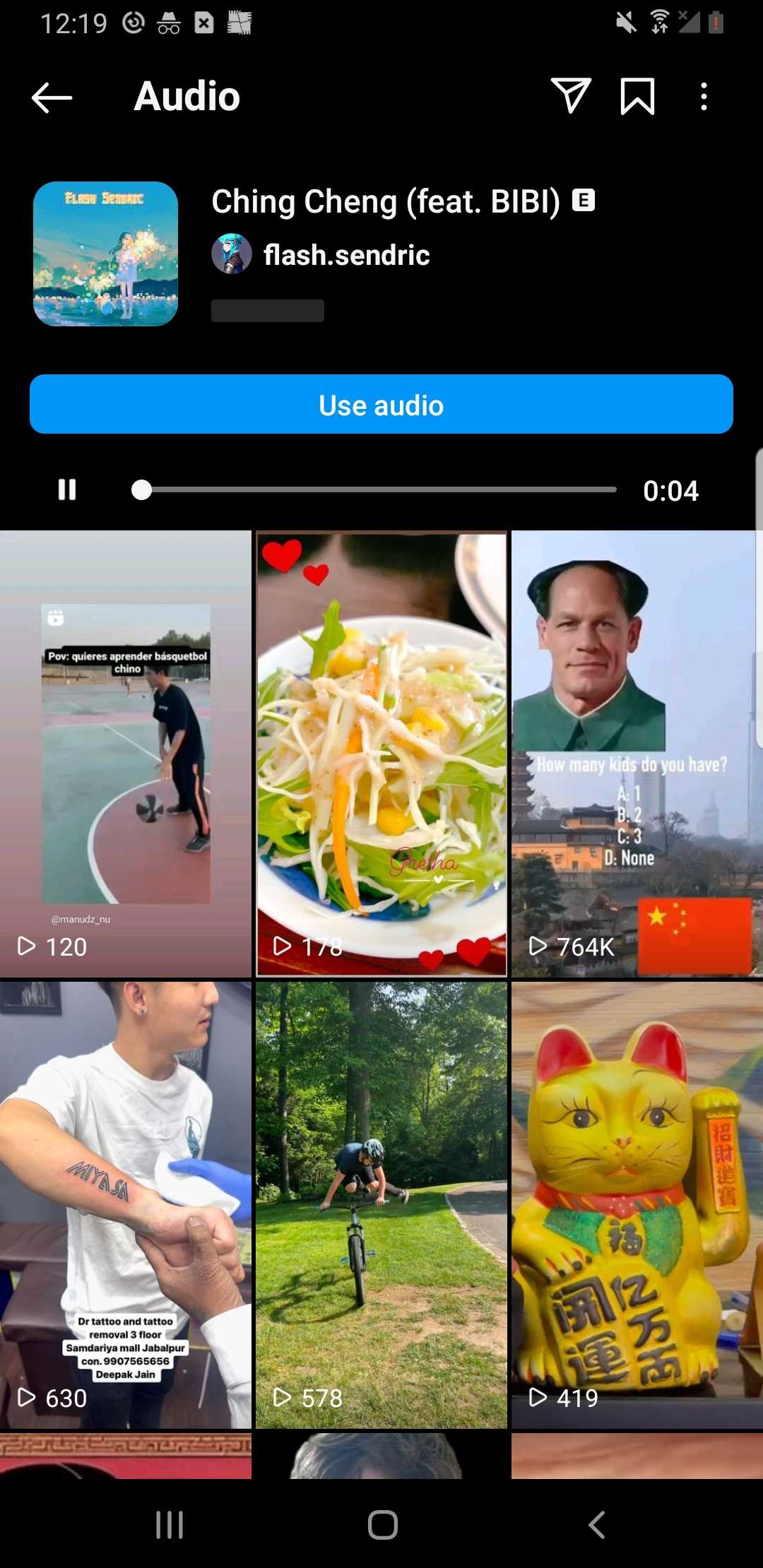This screenshot has width=763, height=1568.
Task: Open the three-dot overflow menu
Action: (x=704, y=96)
